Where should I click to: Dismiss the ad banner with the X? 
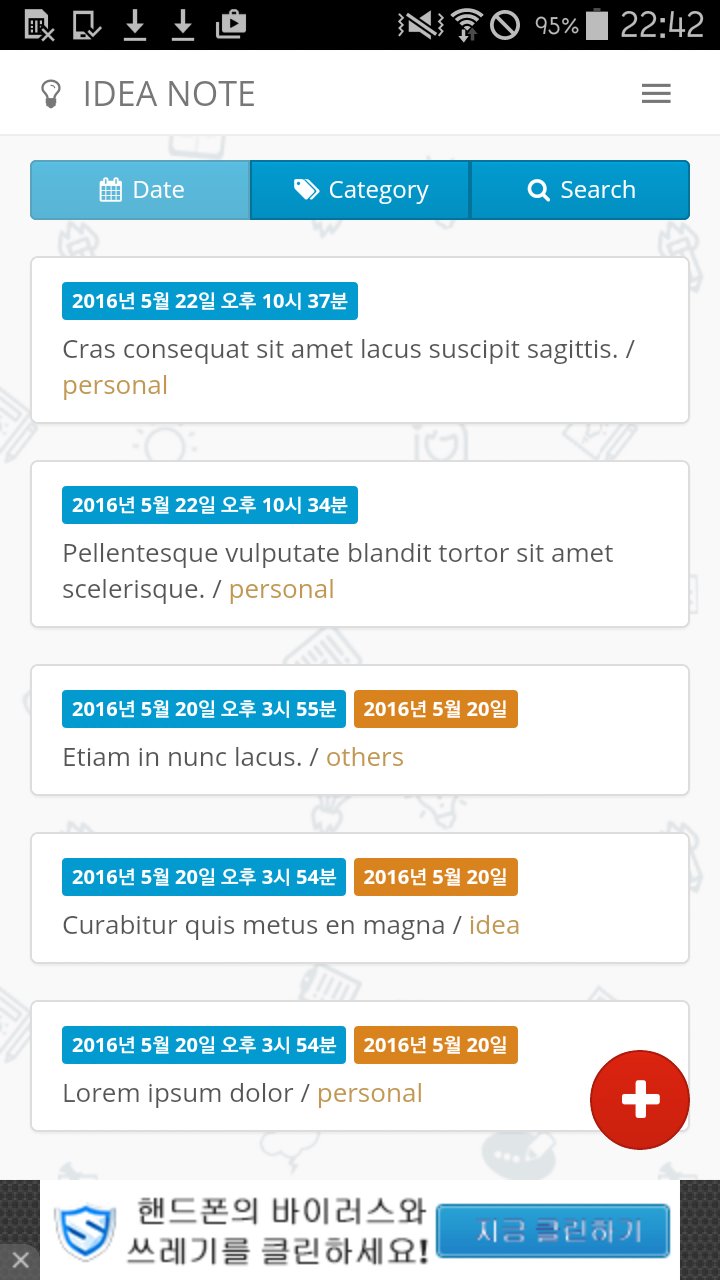pyautogui.click(x=18, y=1258)
